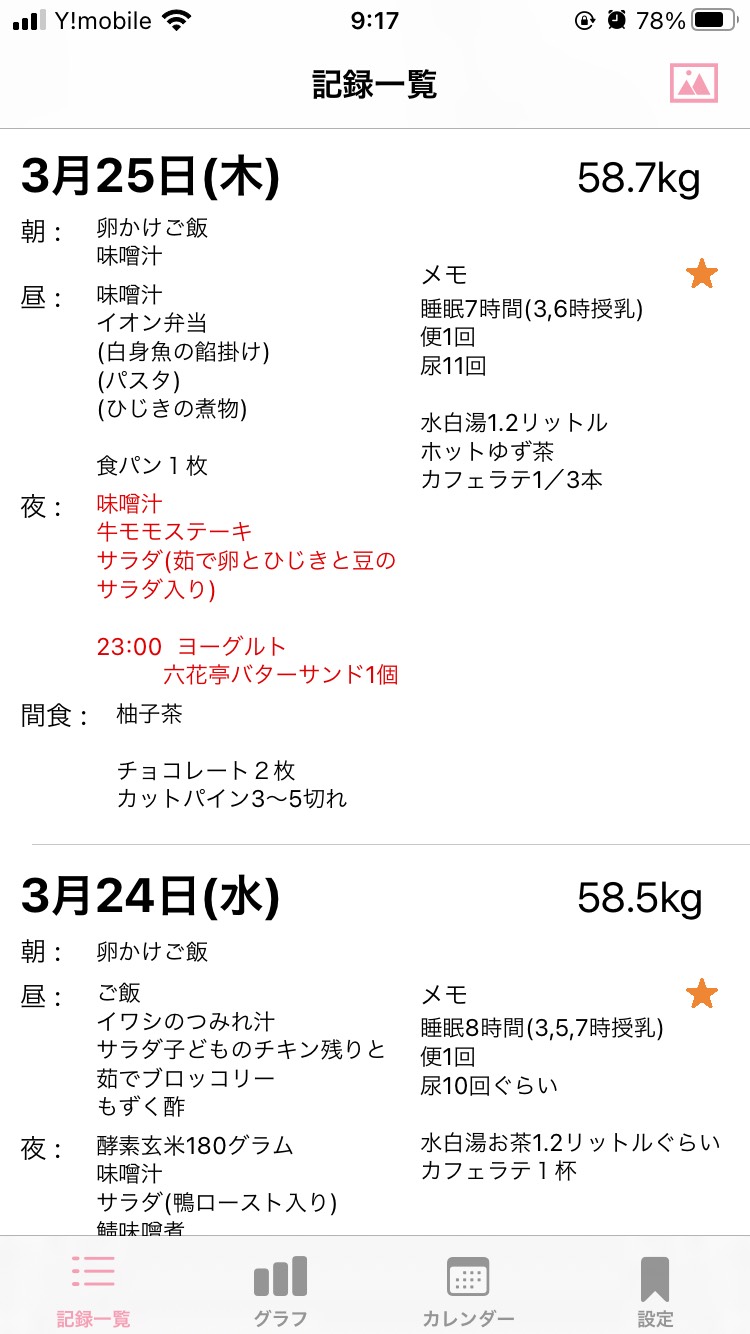Open the 3月24日(水) record entry

coord(375,1040)
